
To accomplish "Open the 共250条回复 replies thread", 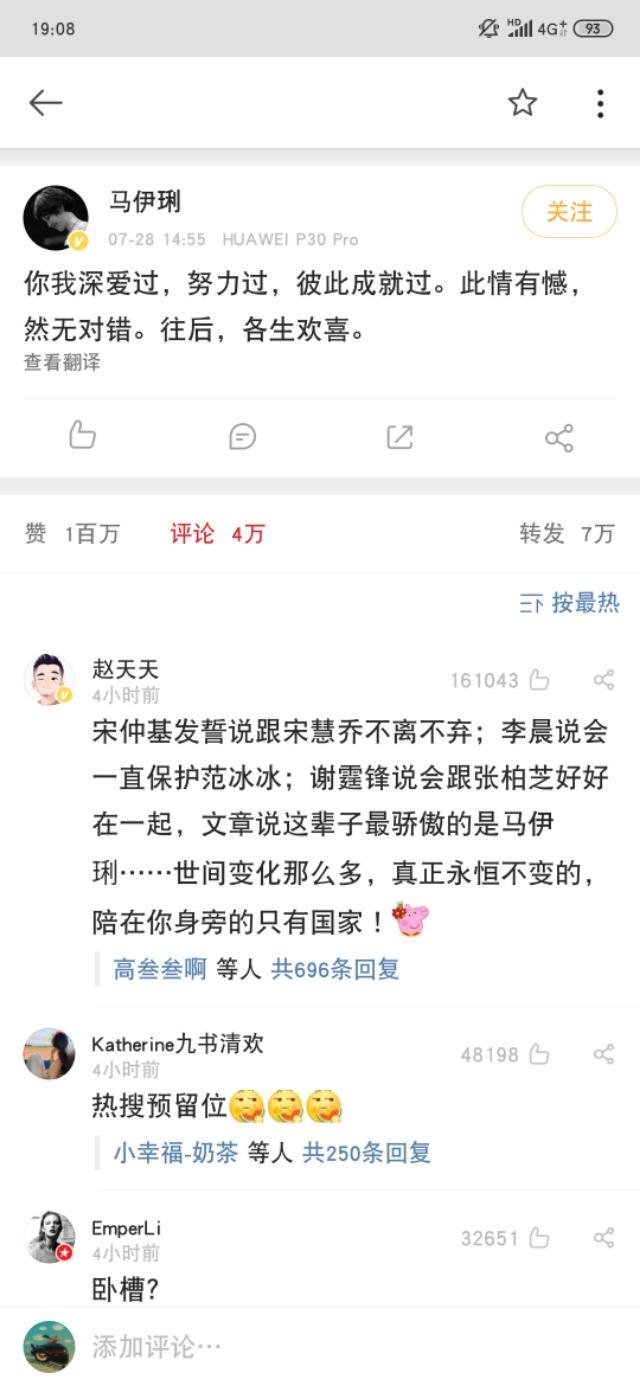I will tap(367, 1152).
